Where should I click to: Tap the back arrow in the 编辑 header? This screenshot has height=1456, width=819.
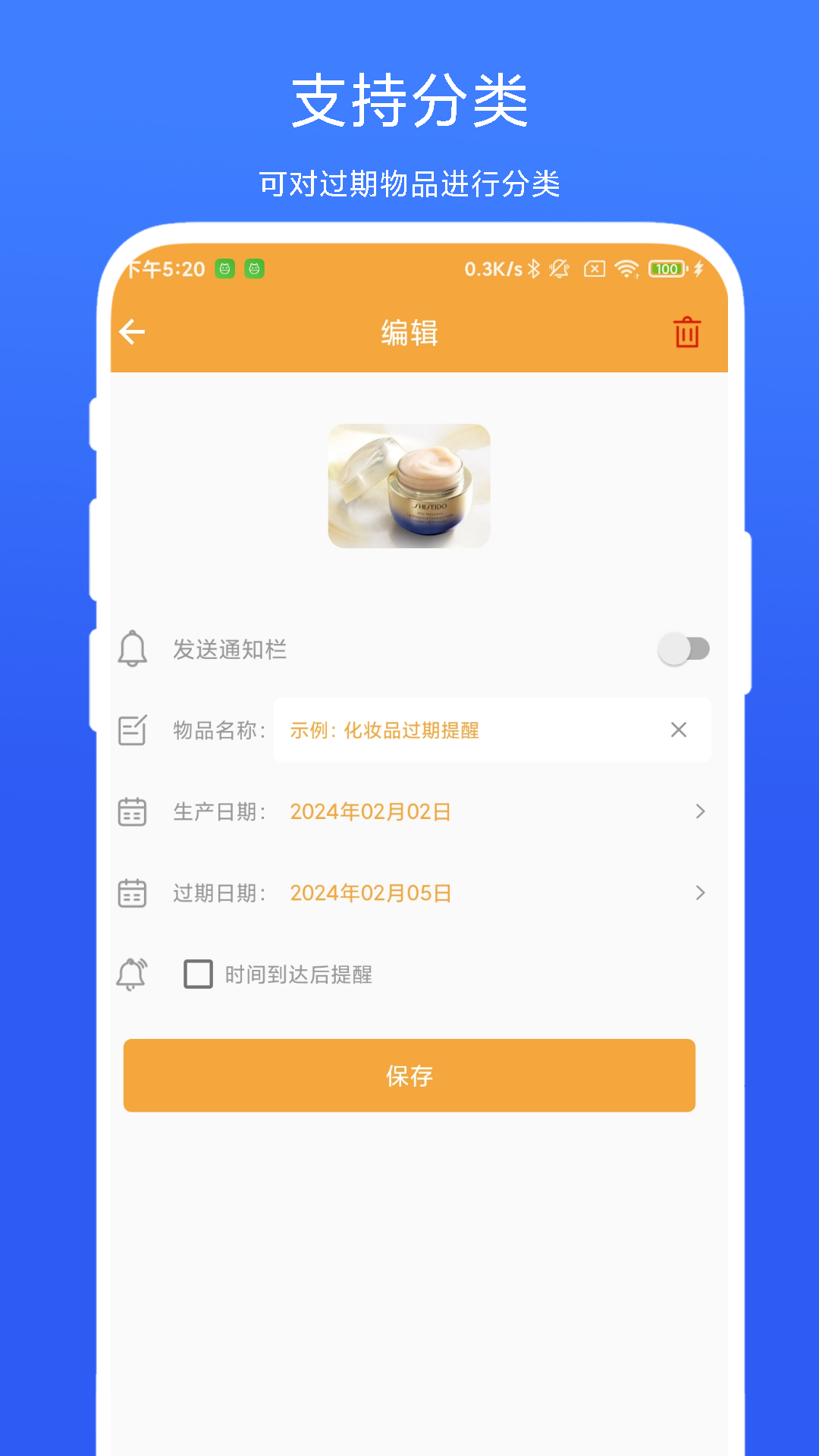pyautogui.click(x=132, y=331)
